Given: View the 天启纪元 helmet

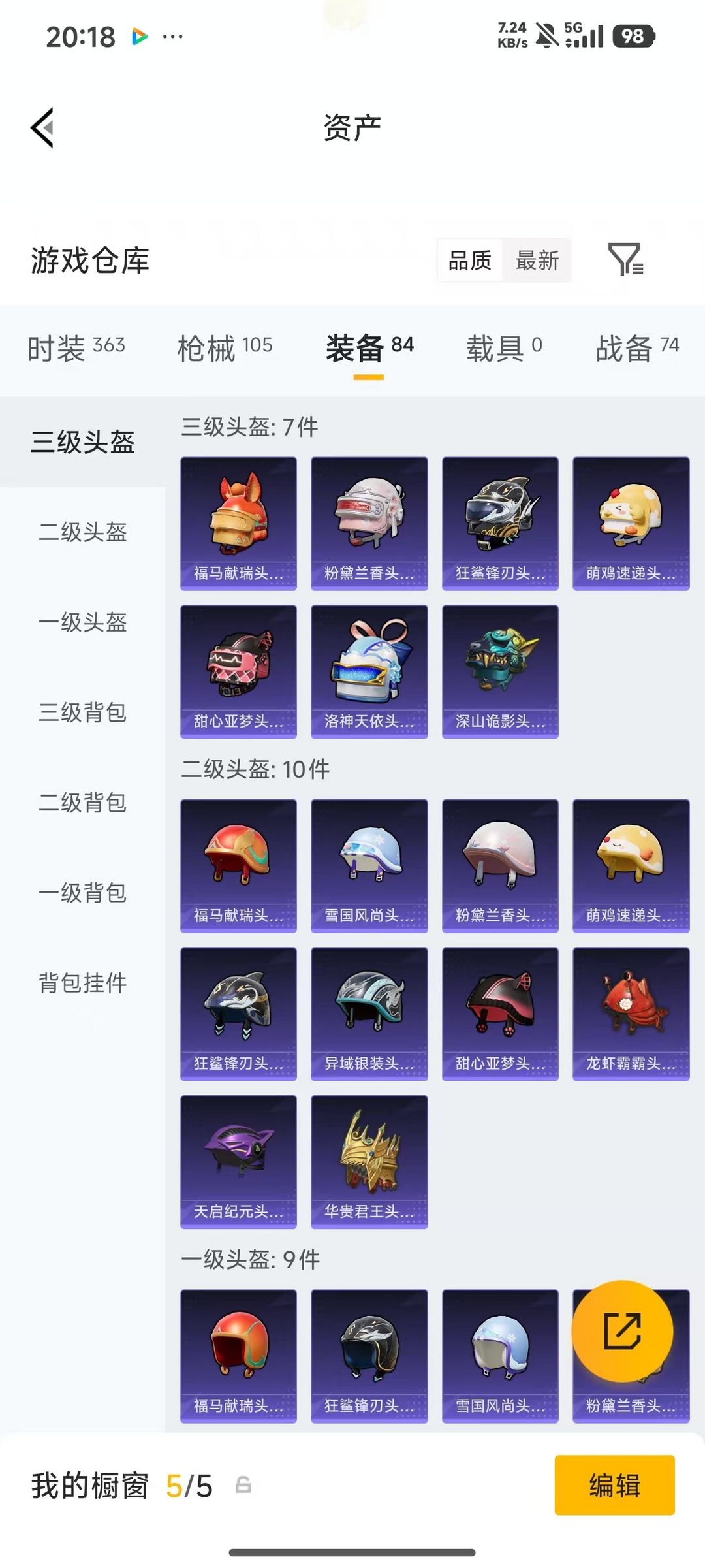Looking at the screenshot, I should tap(238, 1161).
